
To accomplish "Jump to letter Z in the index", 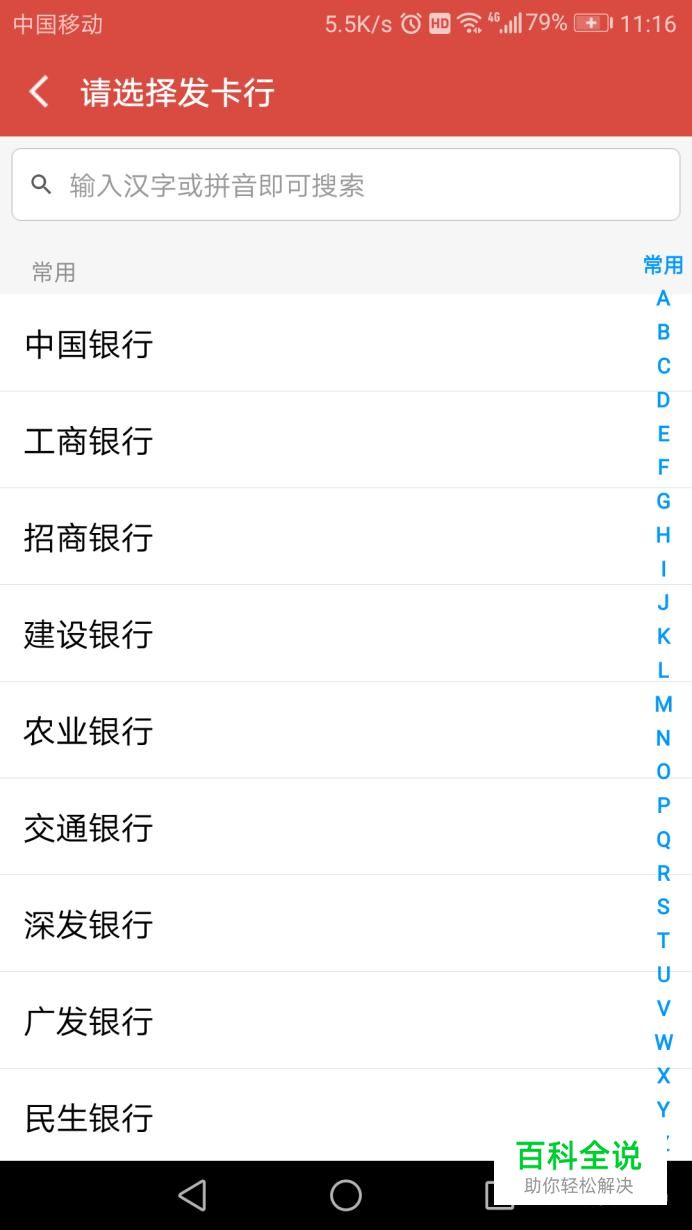I will coord(663,1141).
